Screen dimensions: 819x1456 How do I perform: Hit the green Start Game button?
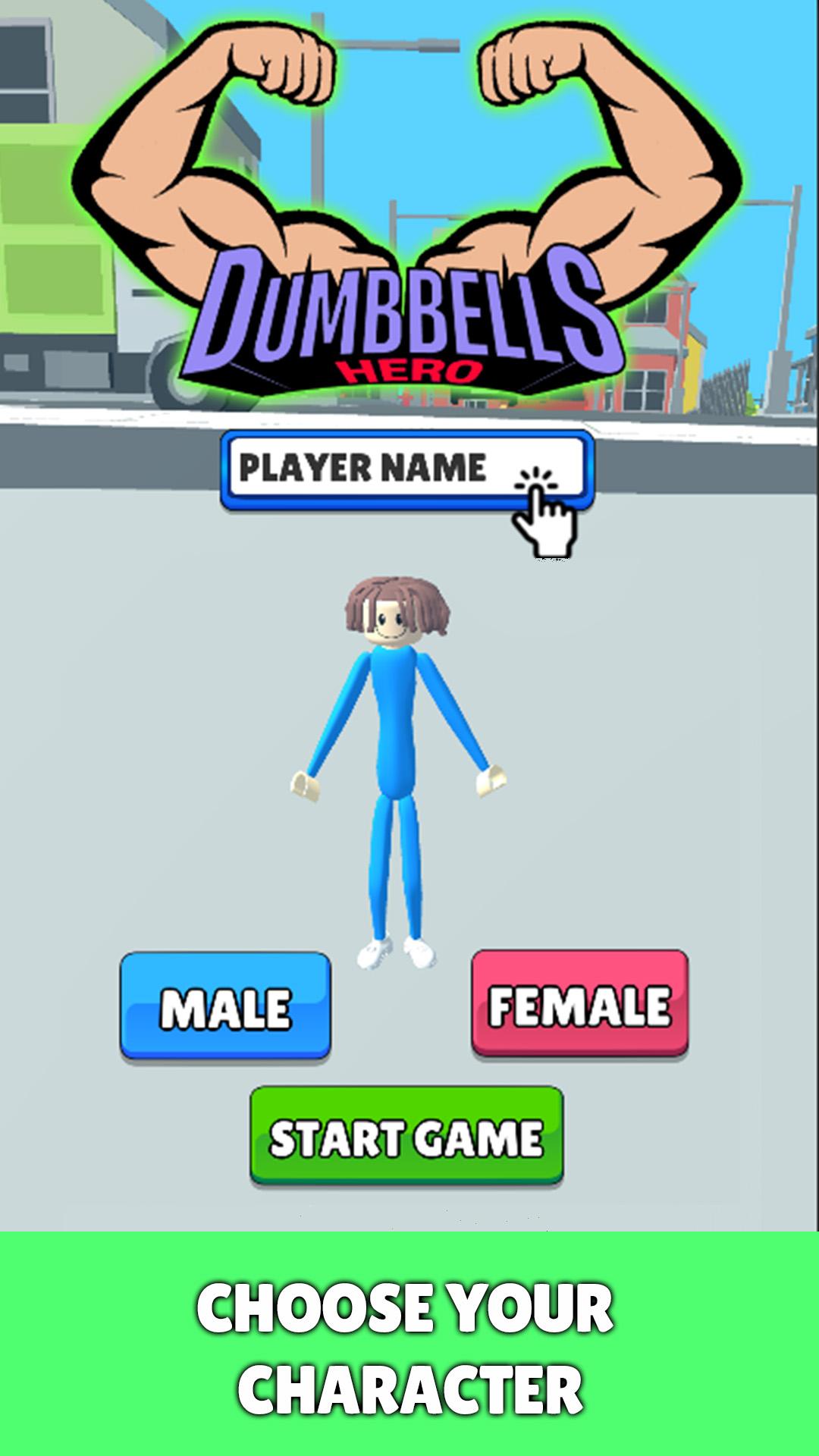tap(406, 1135)
